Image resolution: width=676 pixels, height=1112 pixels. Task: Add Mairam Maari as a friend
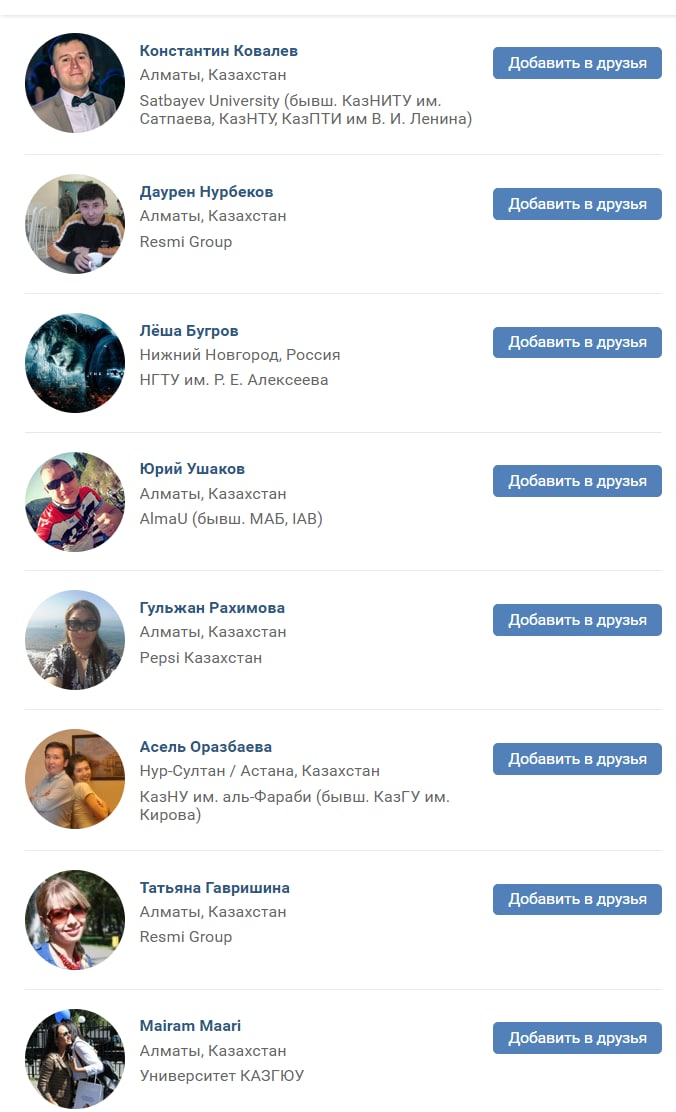click(x=577, y=1038)
